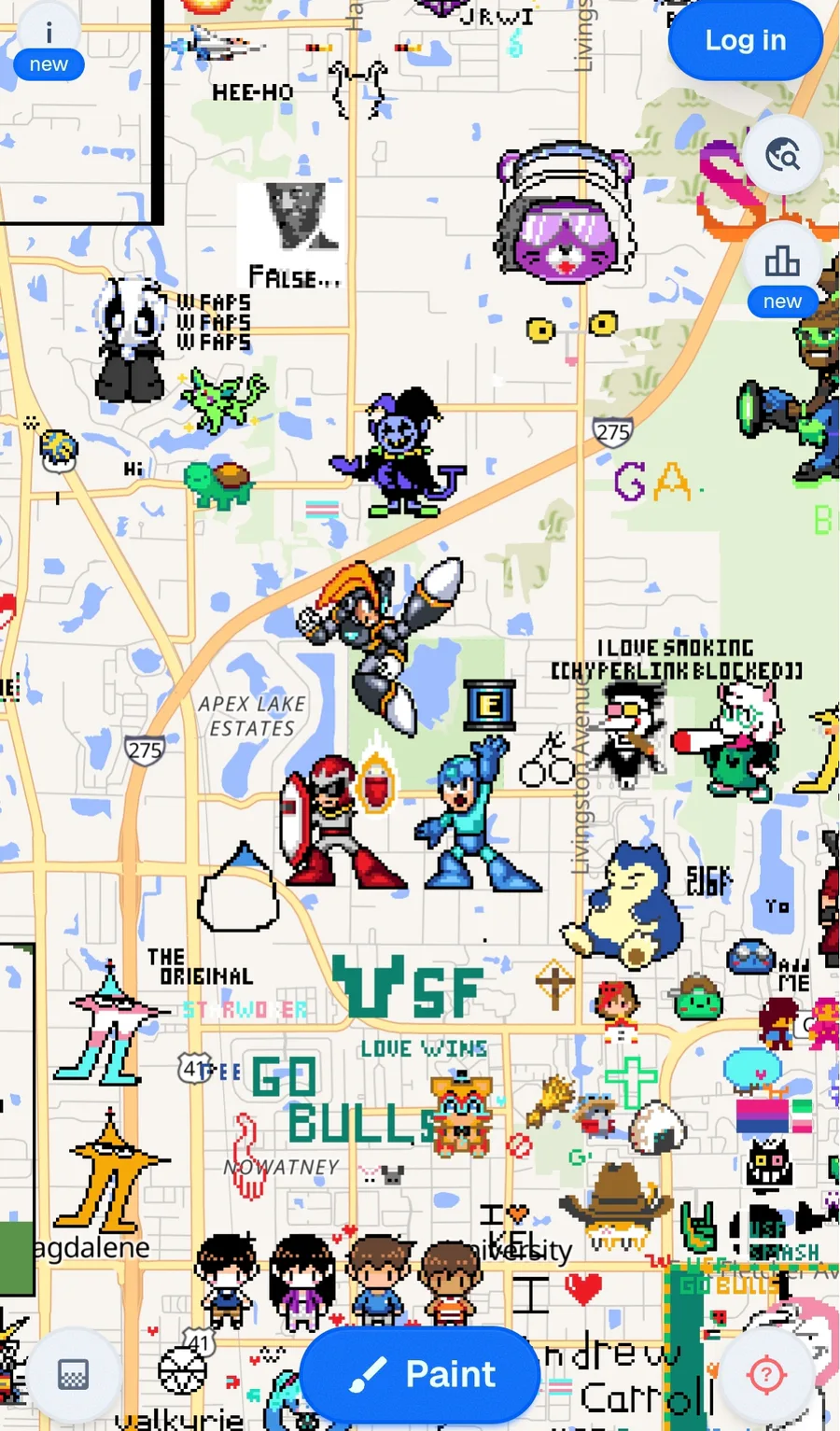Screen dimensions: 840x1431
Task: Open the map search globe icon
Action: tap(782, 154)
